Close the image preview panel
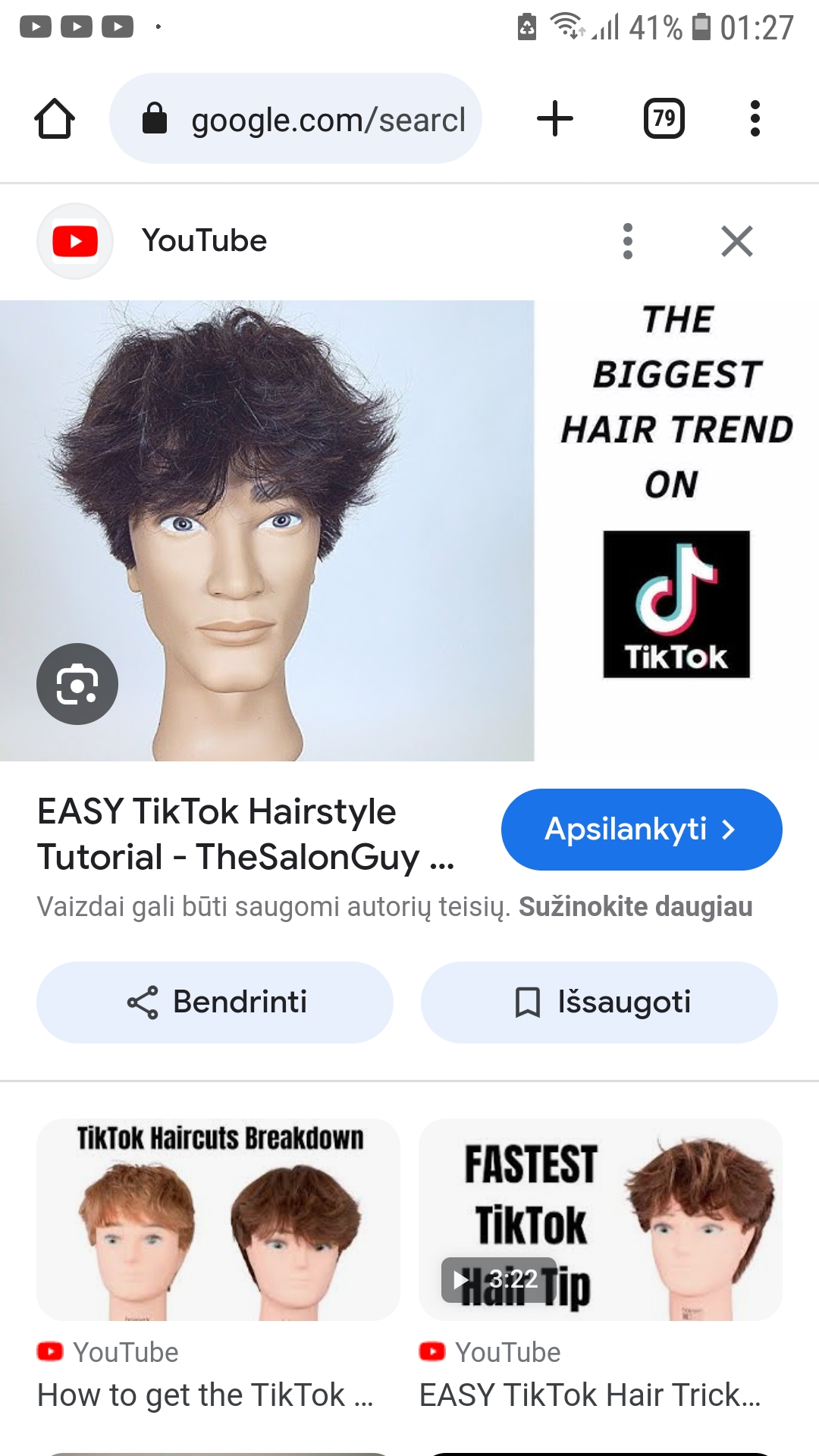This screenshot has height=1456, width=819. coord(736,241)
